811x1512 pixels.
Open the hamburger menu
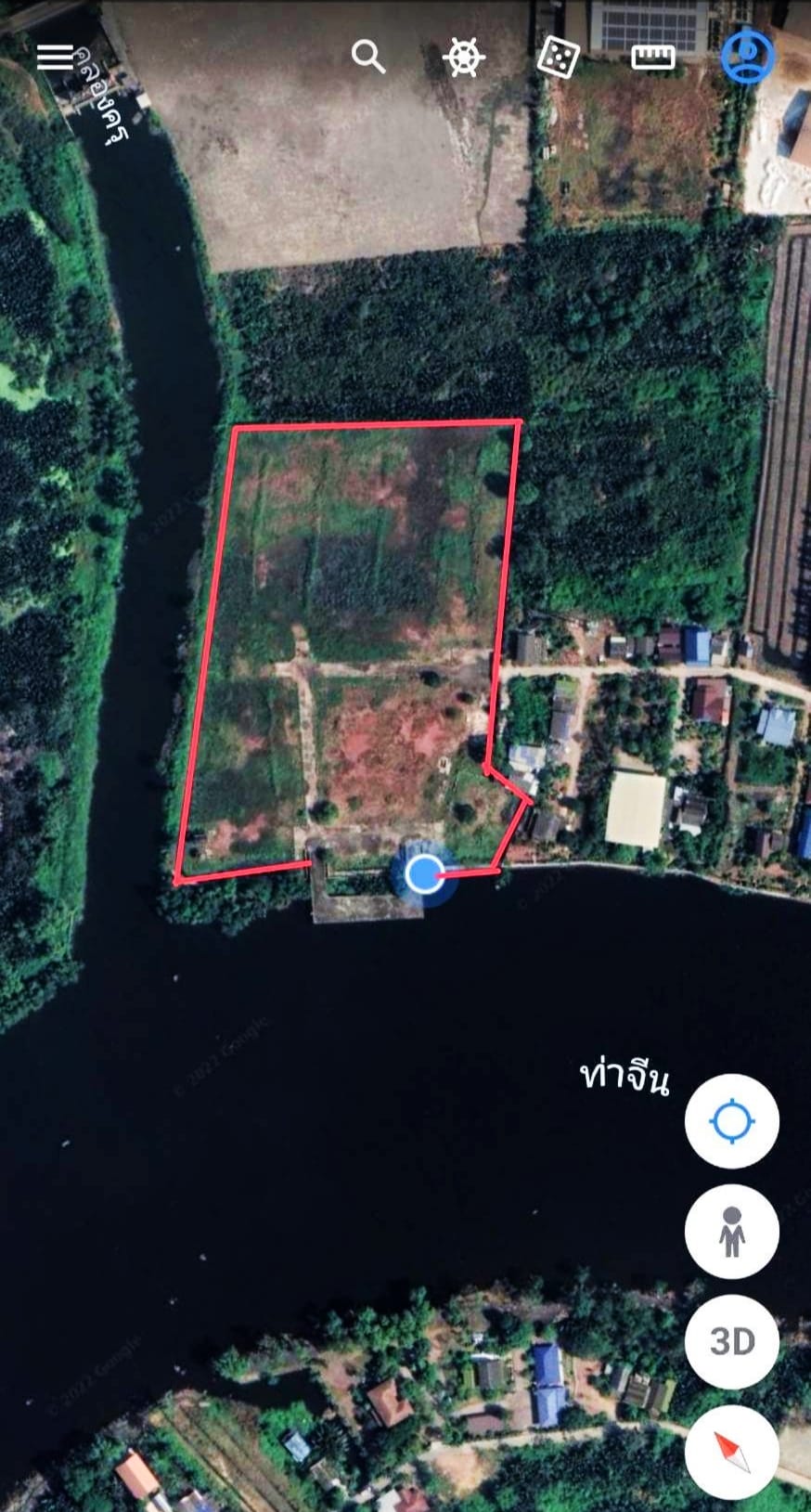point(55,57)
